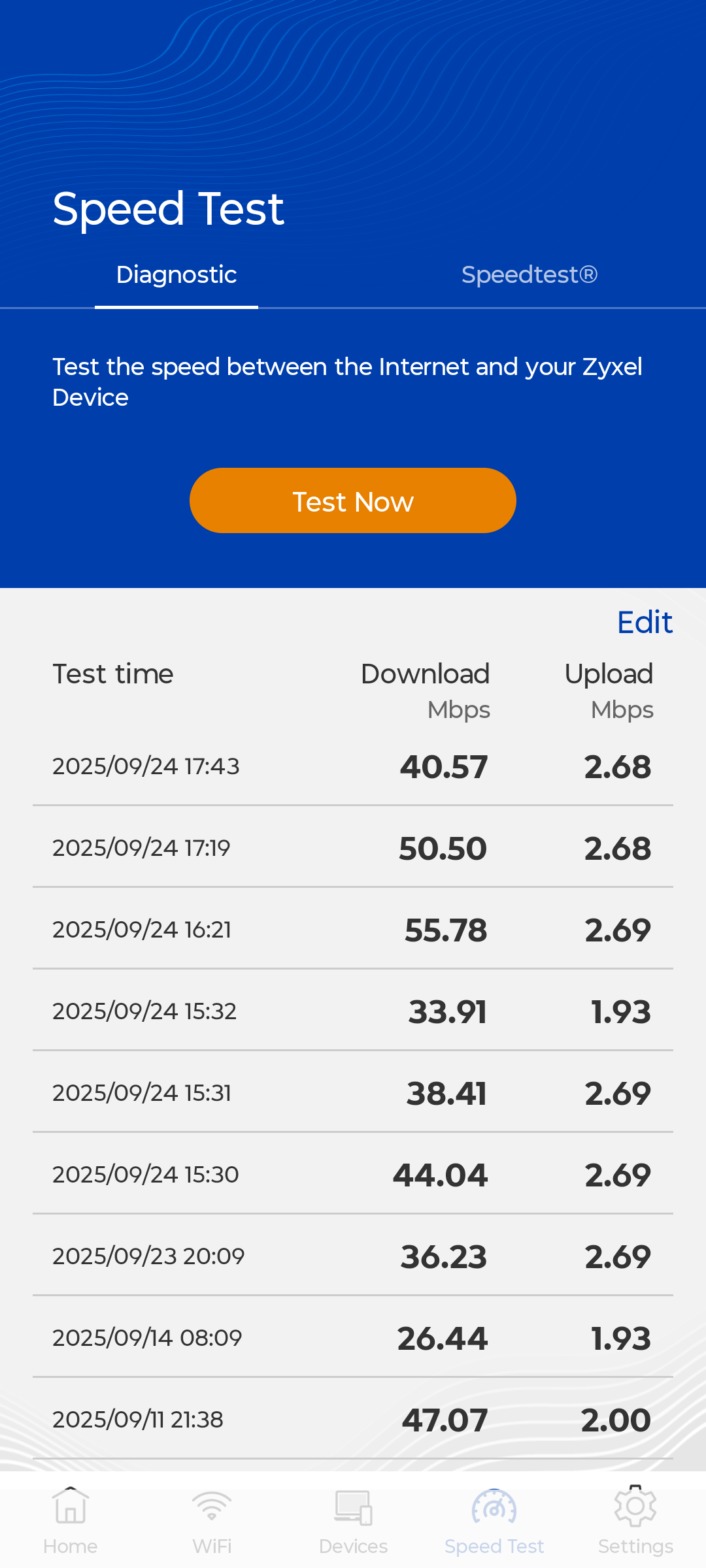The image size is (706, 1568).
Task: Select the Diagnostic tab
Action: (176, 275)
